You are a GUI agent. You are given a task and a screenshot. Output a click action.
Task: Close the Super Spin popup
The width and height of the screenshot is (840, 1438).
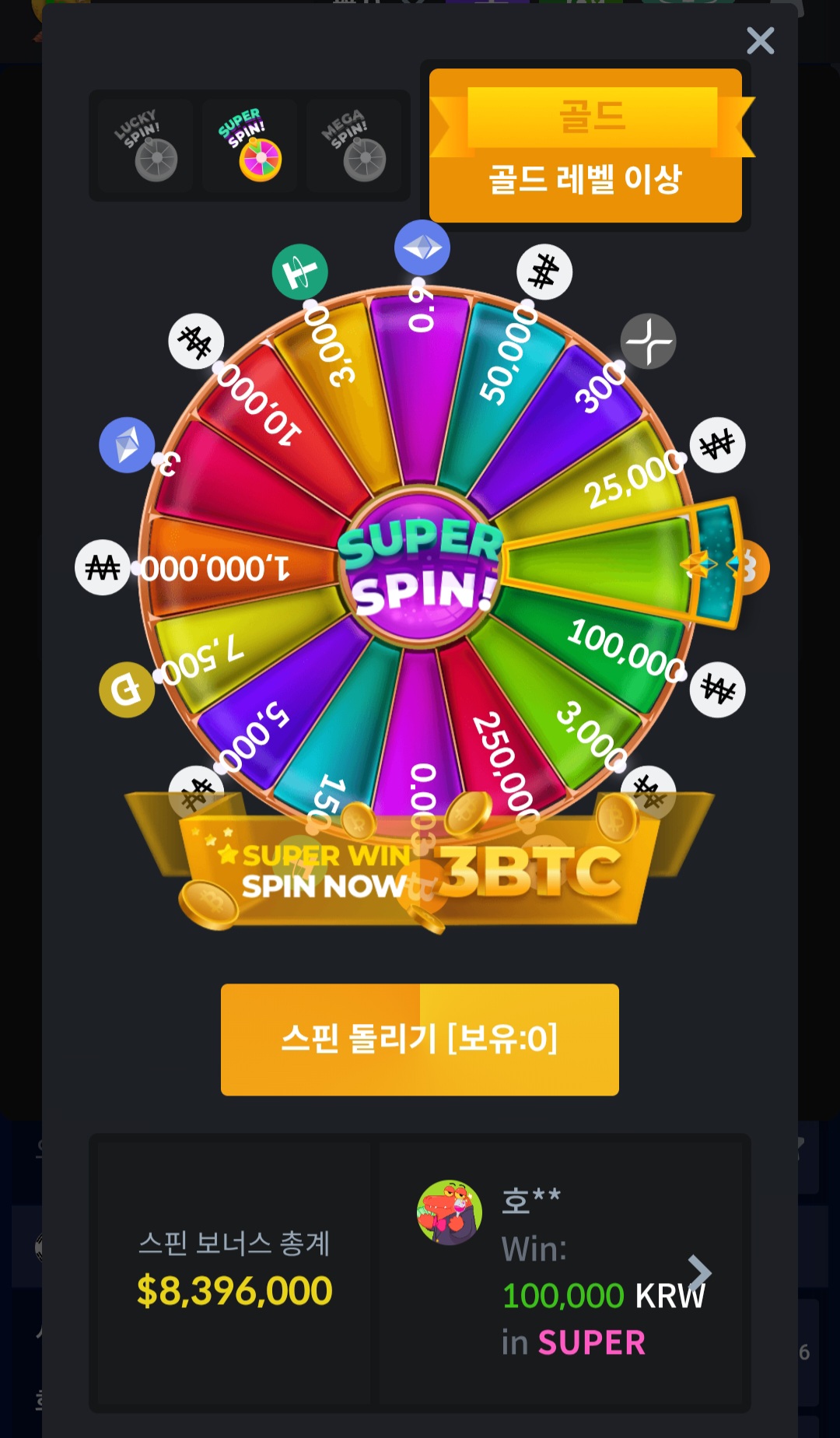coord(761,41)
